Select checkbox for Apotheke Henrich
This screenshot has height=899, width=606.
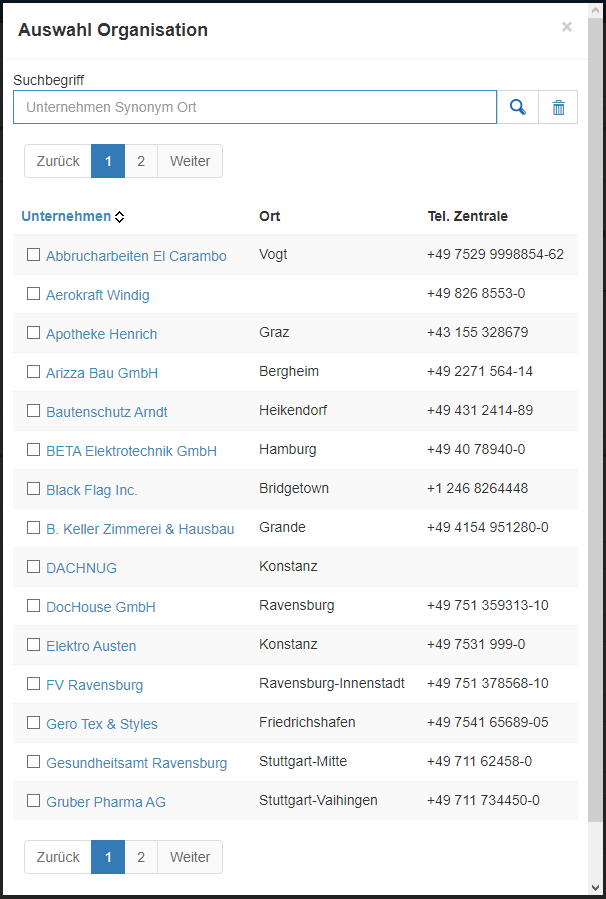pyautogui.click(x=33, y=333)
